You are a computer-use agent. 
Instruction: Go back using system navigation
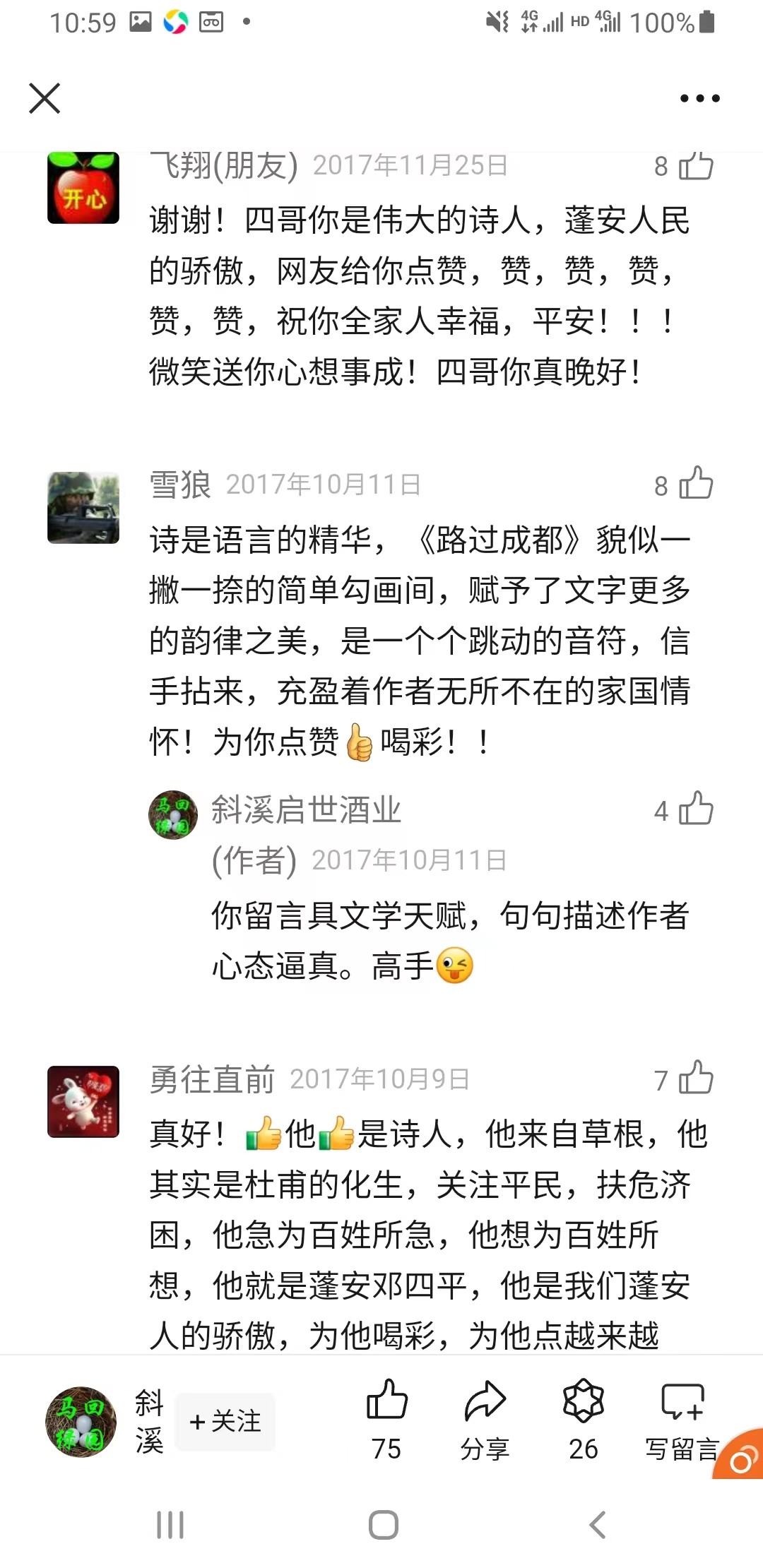597,1525
